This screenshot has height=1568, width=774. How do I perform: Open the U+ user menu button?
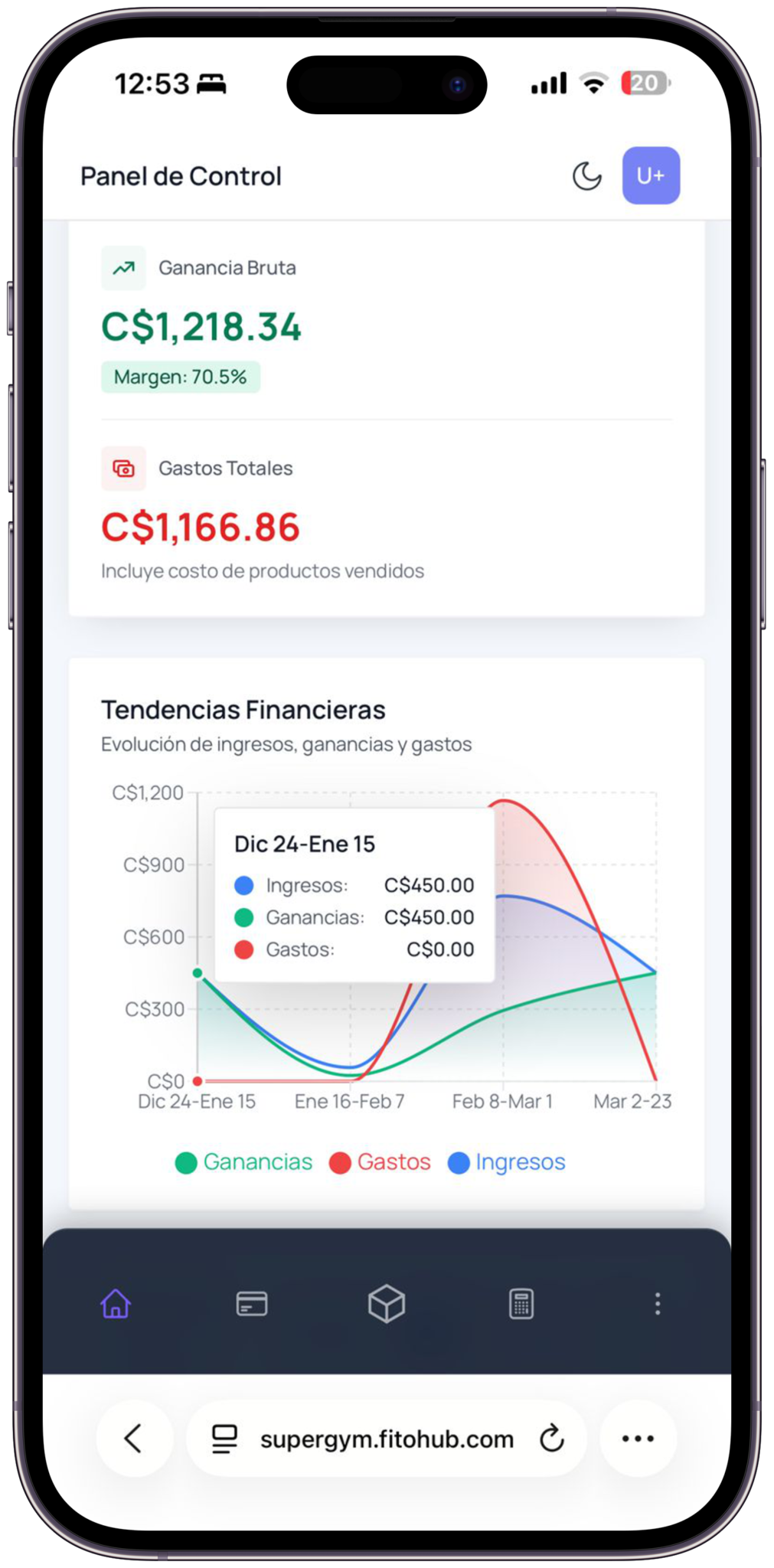coord(651,176)
